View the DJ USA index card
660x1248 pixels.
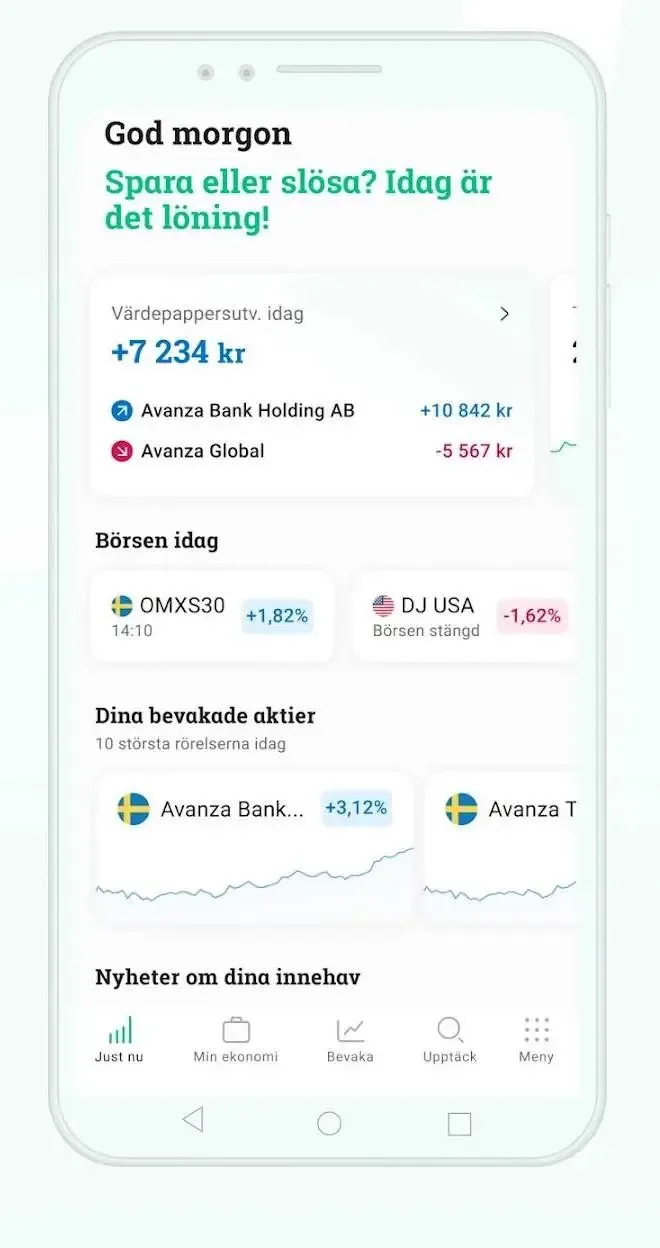465,616
